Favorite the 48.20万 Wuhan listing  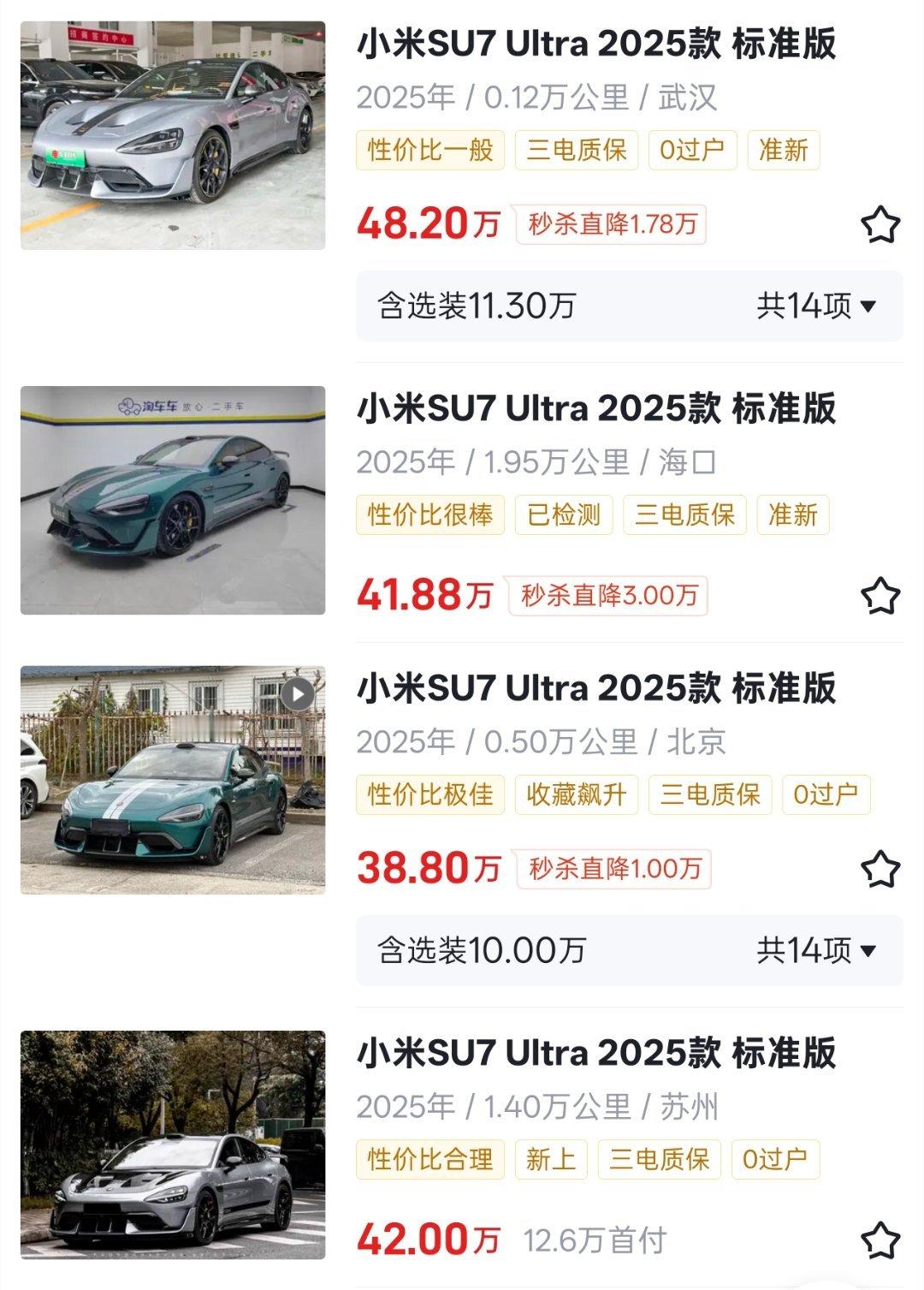coord(880,225)
